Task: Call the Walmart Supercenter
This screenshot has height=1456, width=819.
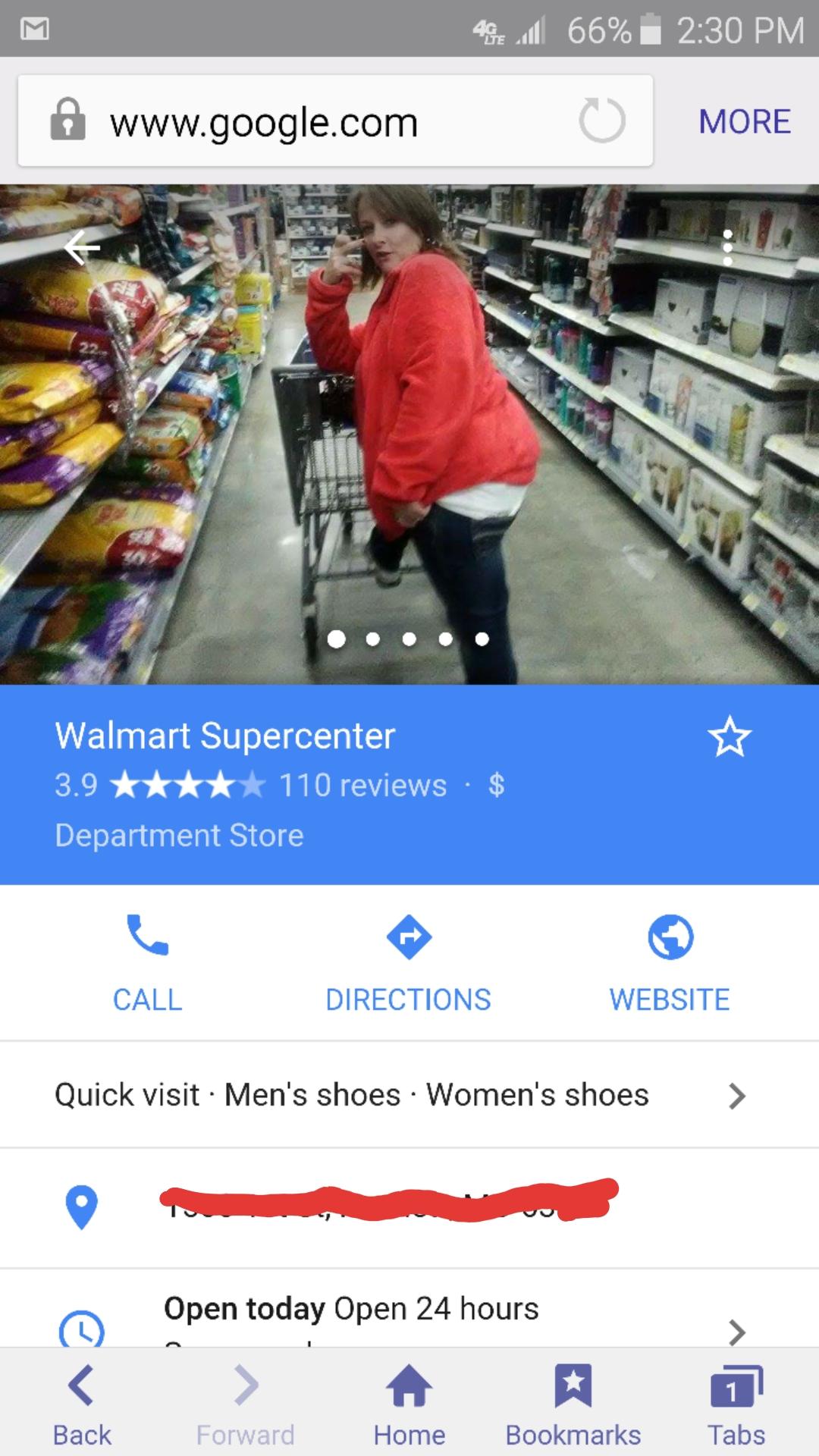Action: tap(147, 963)
